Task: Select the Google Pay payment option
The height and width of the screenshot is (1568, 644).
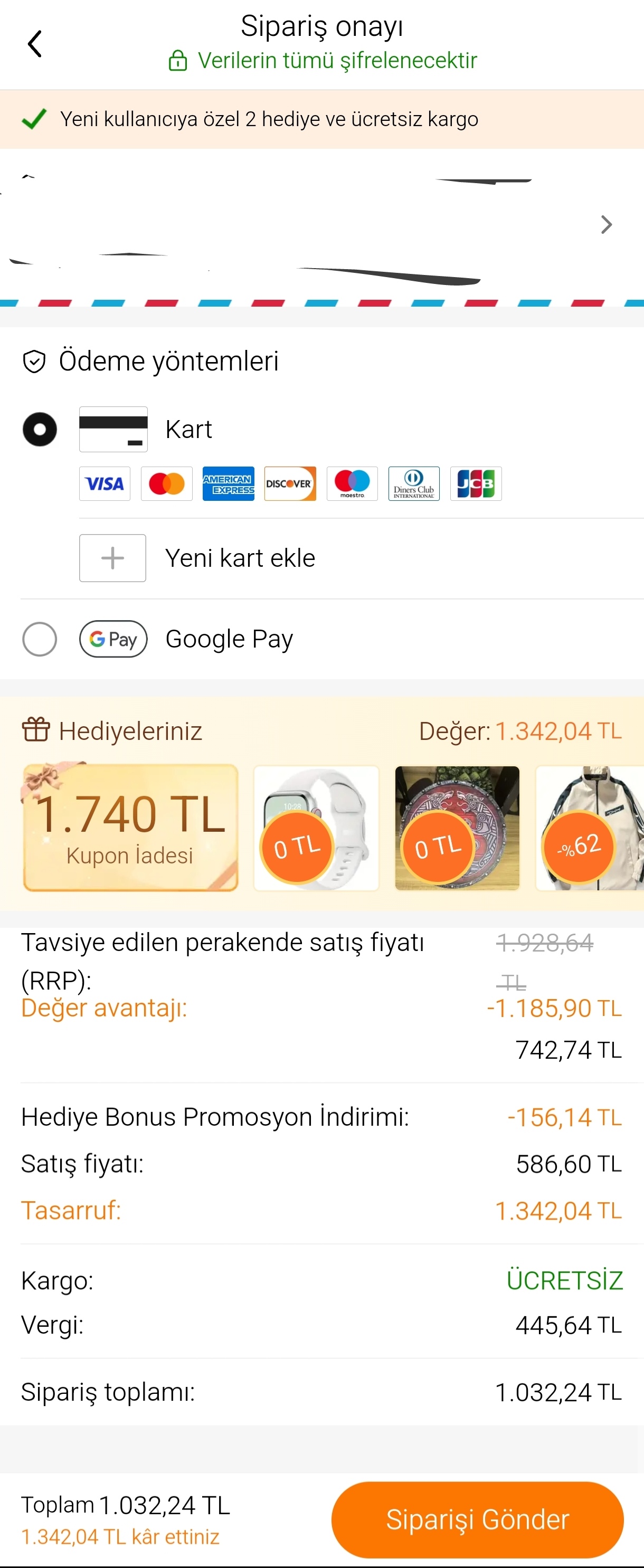Action: pos(40,639)
